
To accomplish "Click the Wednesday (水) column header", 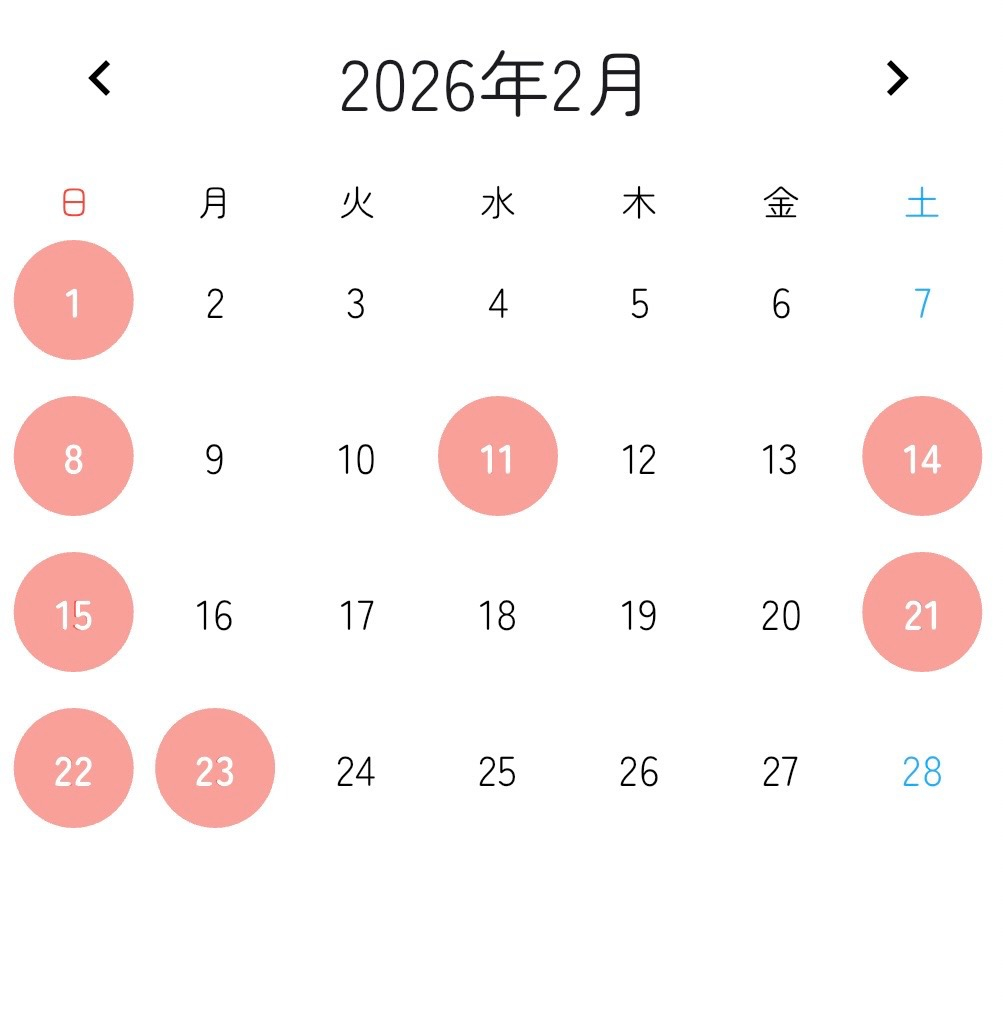I will [x=497, y=203].
